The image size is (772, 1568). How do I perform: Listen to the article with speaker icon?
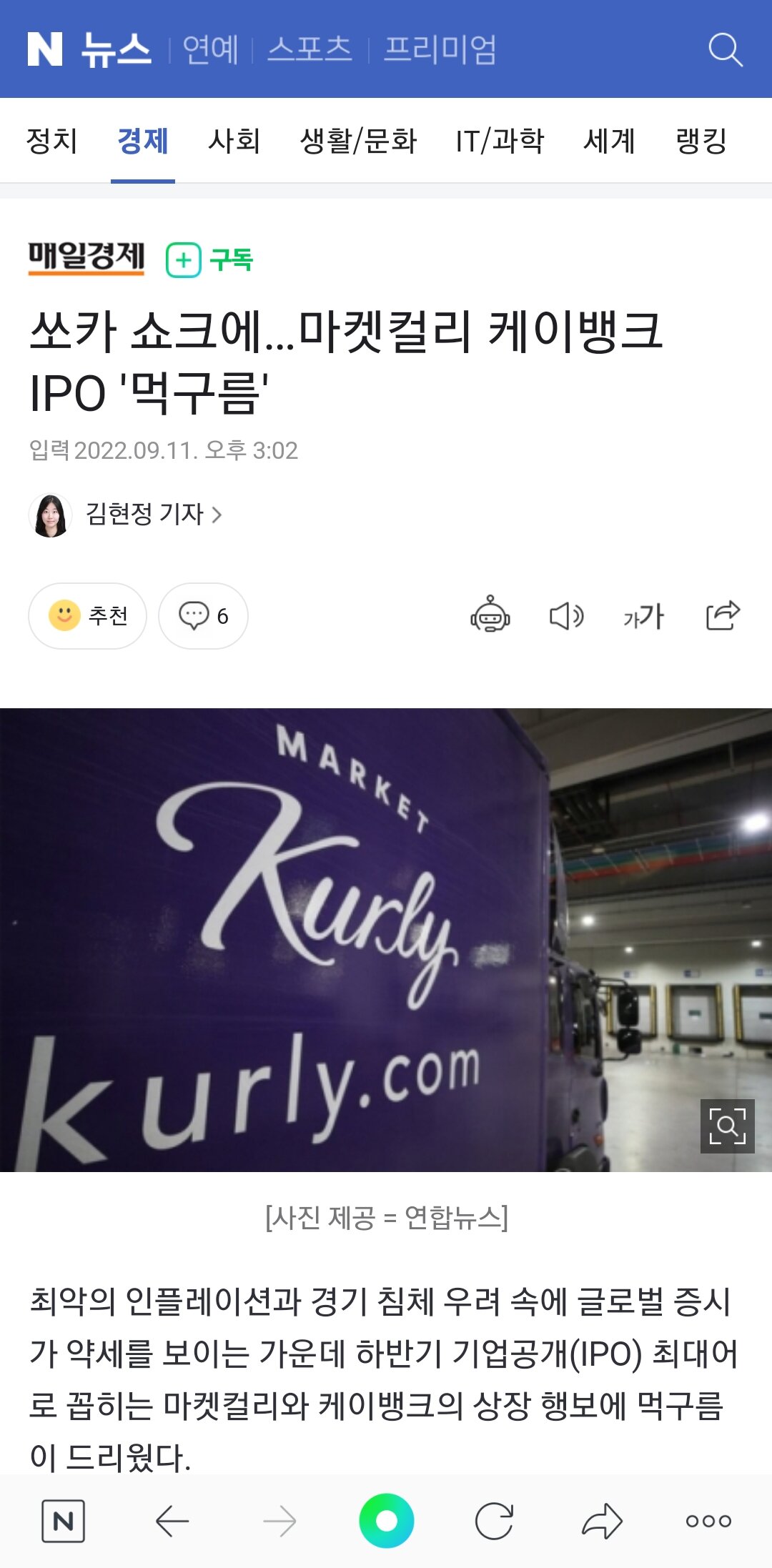[x=566, y=615]
